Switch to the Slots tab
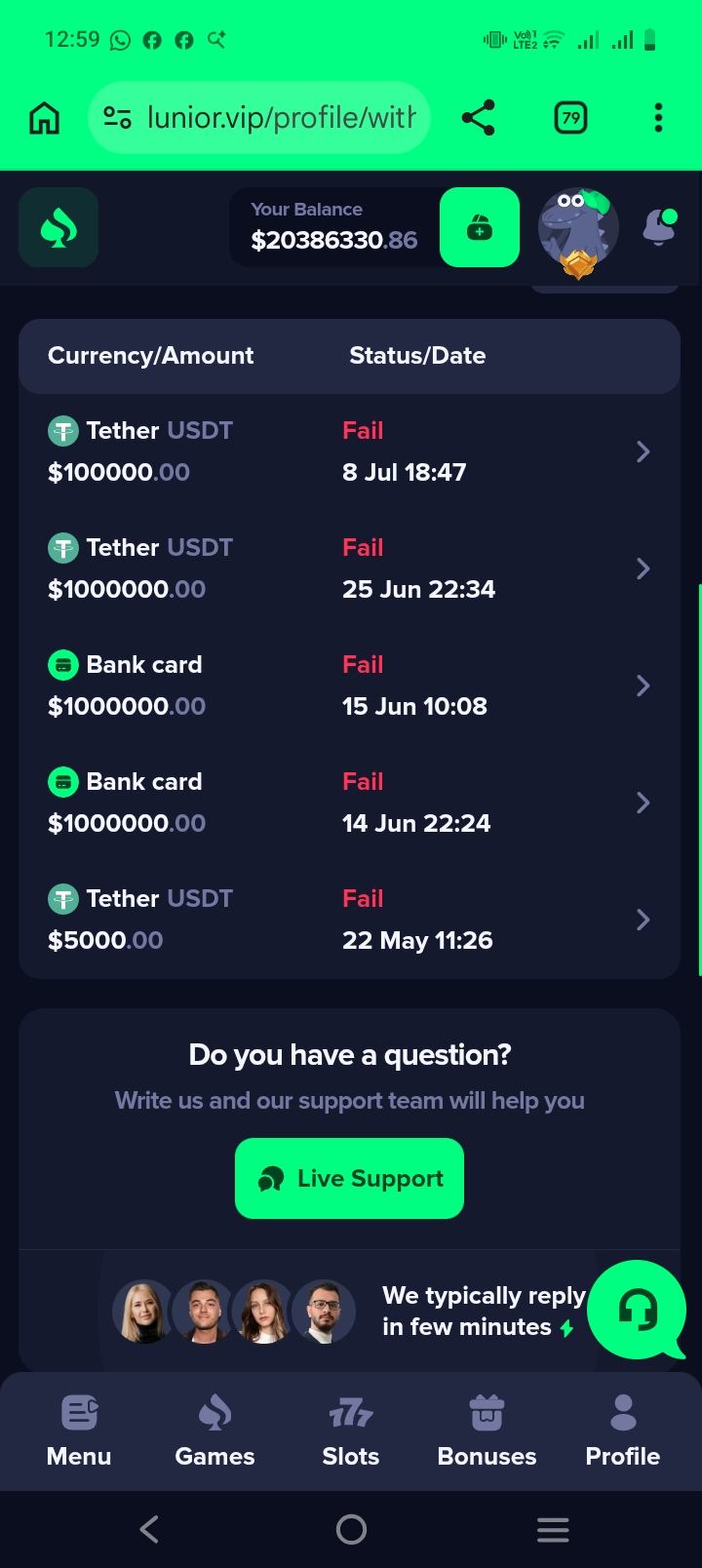702x1568 pixels. click(351, 1431)
